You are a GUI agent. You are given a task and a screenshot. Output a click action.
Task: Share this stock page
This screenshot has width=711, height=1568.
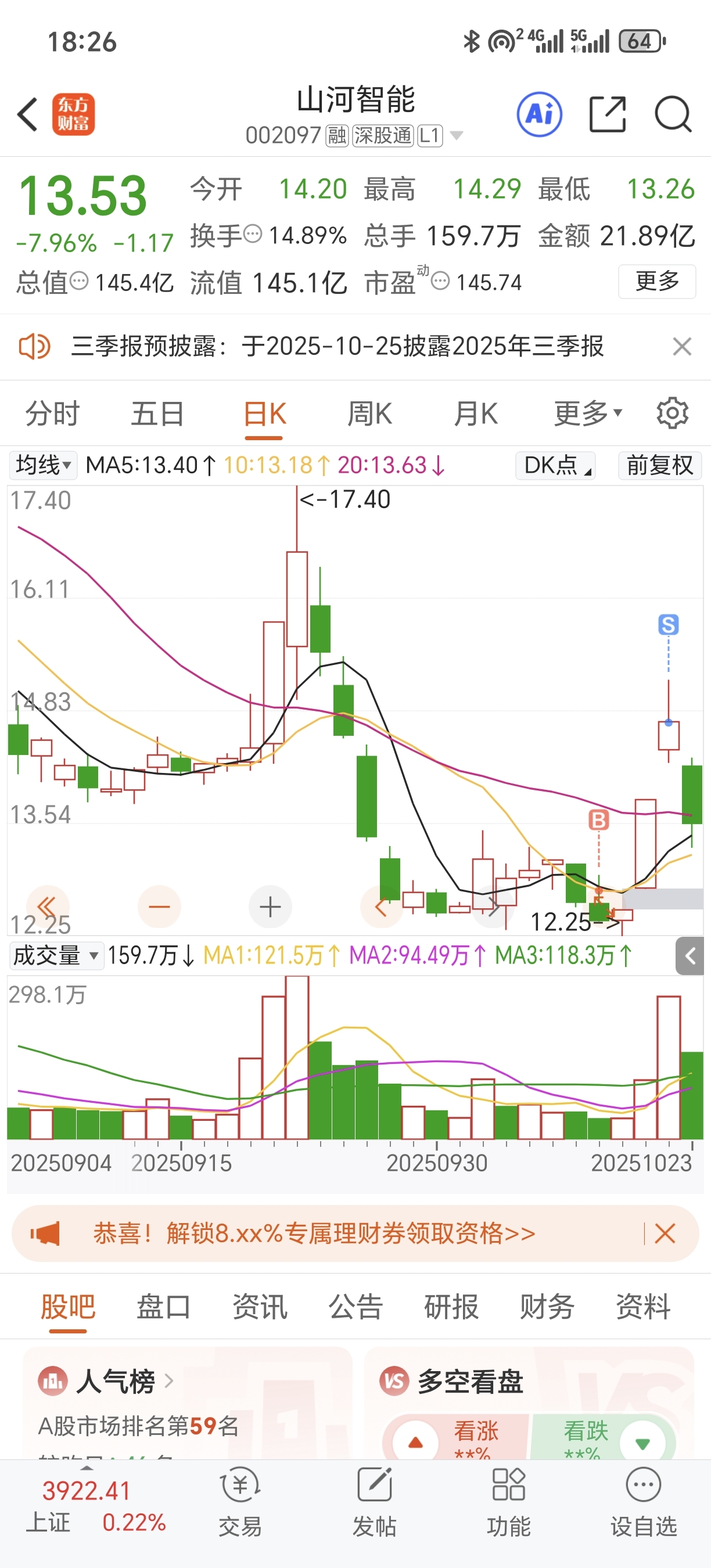pos(608,114)
